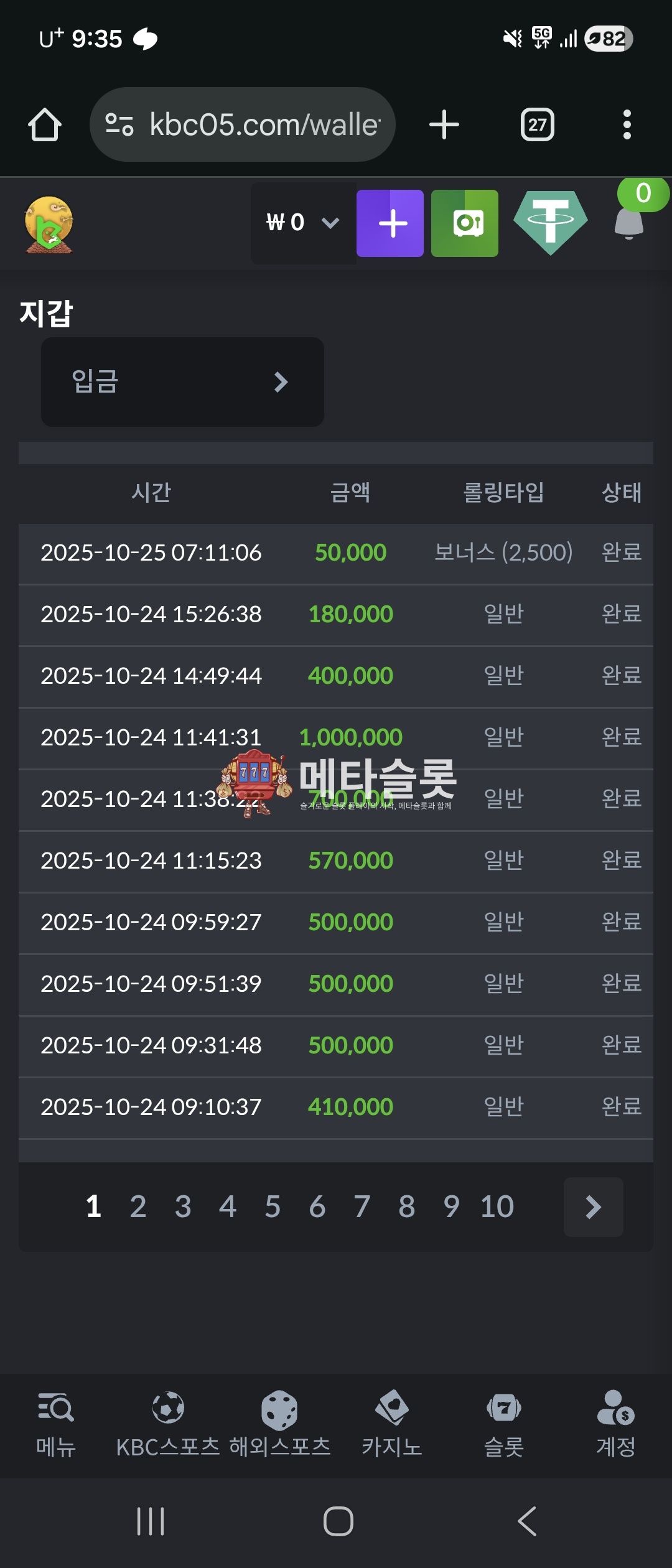The height and width of the screenshot is (1568, 672).
Task: Go to page 2 of history
Action: click(138, 1207)
